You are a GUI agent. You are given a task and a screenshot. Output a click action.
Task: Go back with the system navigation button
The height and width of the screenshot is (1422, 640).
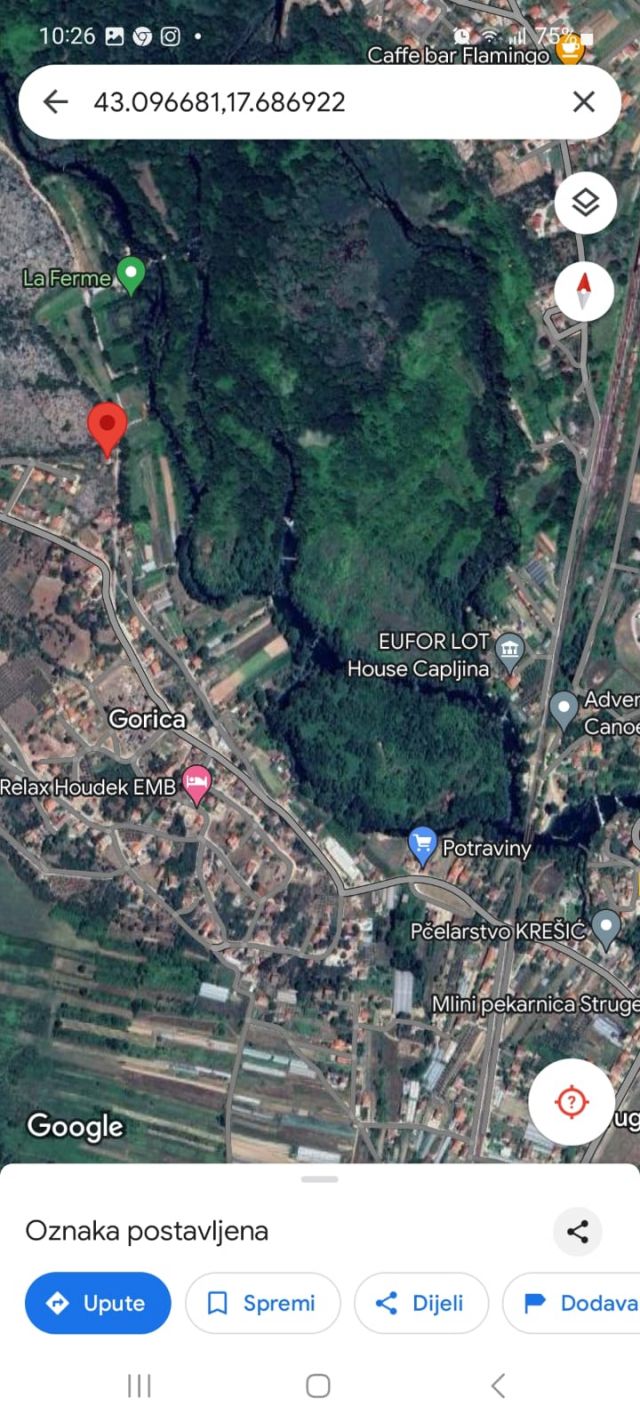click(498, 1385)
